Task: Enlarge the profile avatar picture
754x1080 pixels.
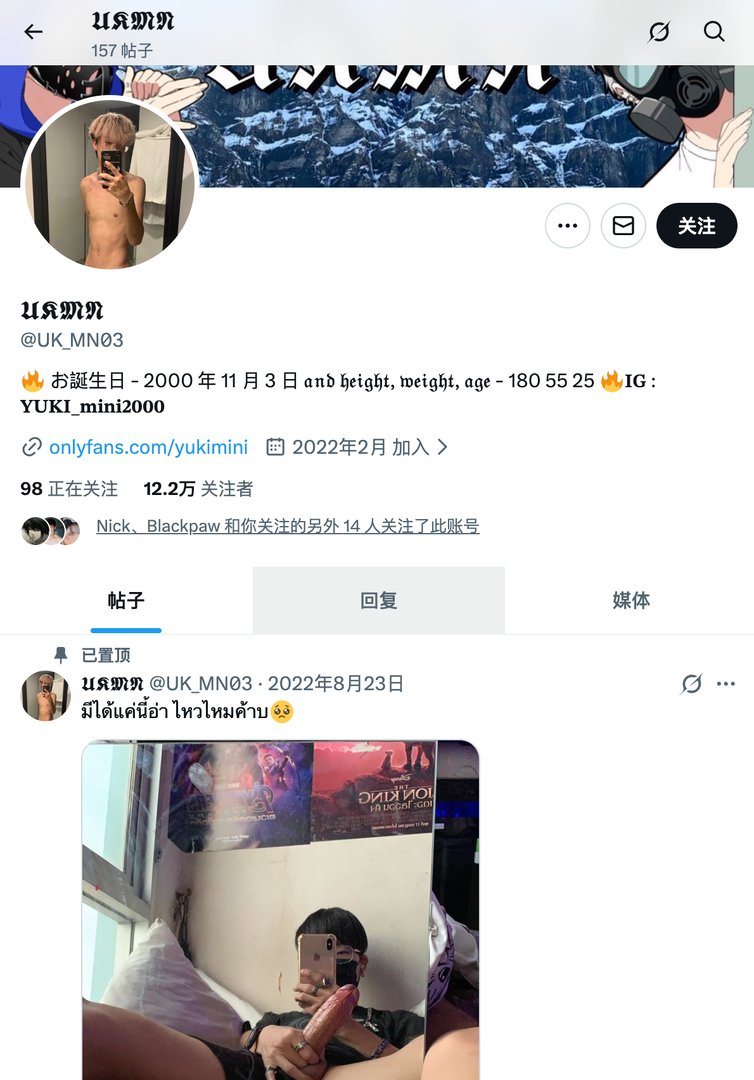Action: [x=110, y=184]
